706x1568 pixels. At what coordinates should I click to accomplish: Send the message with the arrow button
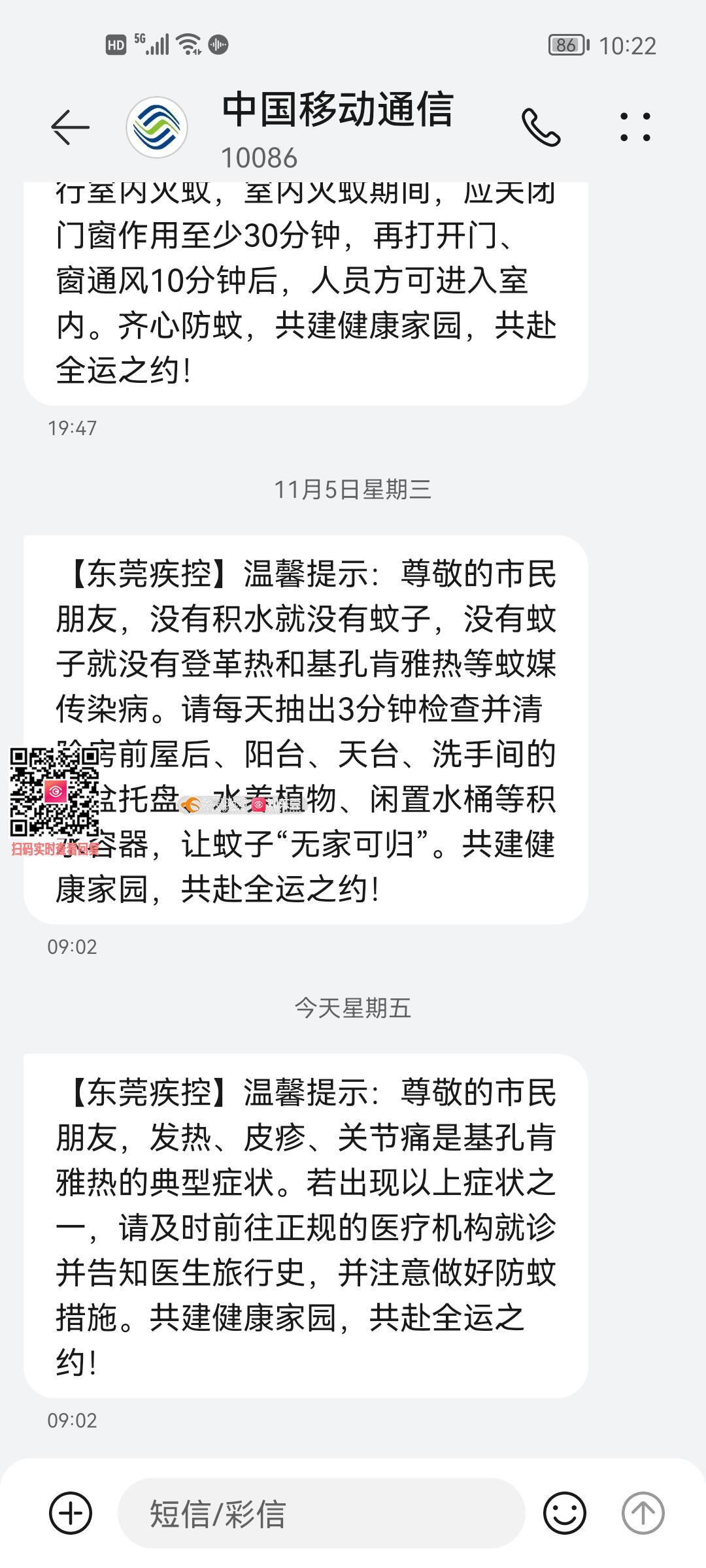point(643,1513)
